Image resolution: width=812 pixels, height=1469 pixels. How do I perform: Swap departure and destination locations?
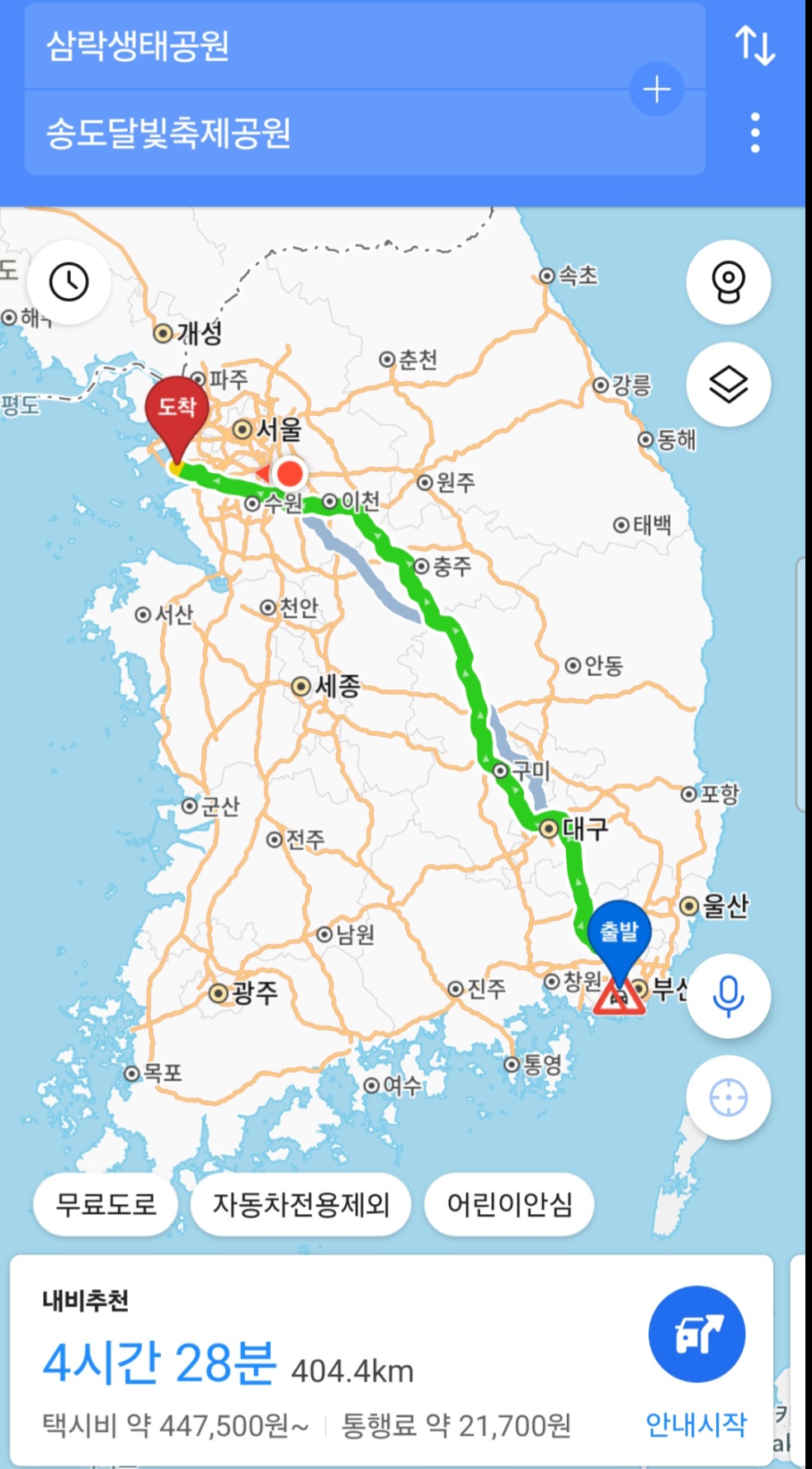[755, 45]
